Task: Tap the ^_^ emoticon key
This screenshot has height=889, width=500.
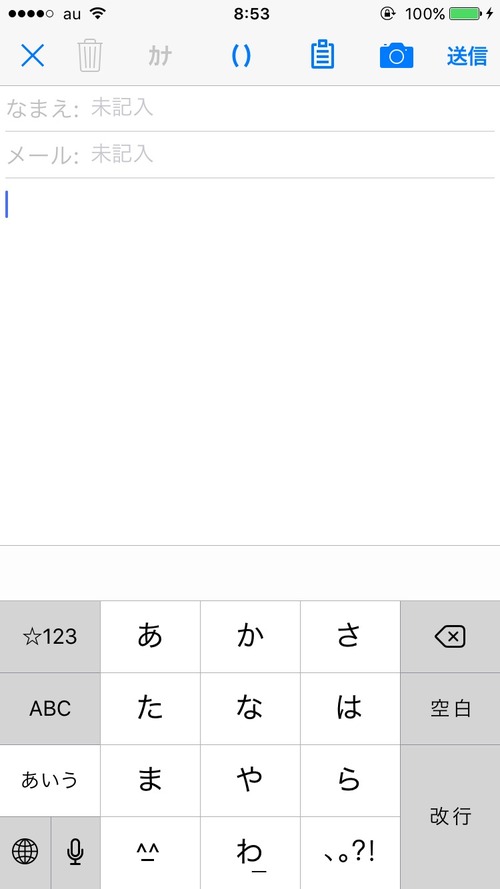Action: pos(150,852)
